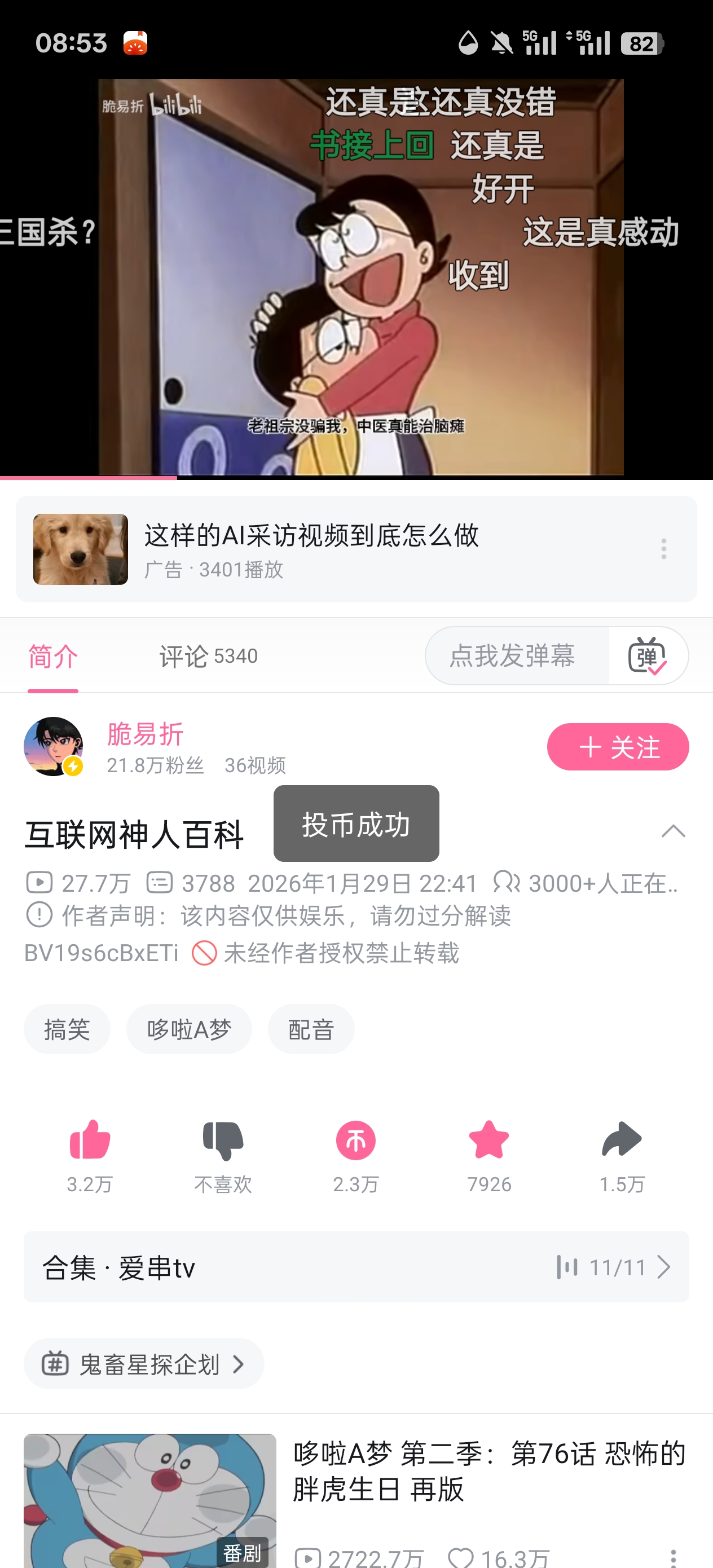Tap the 不喜欢 dislike icon
The image size is (713, 1568).
coord(223,1140)
